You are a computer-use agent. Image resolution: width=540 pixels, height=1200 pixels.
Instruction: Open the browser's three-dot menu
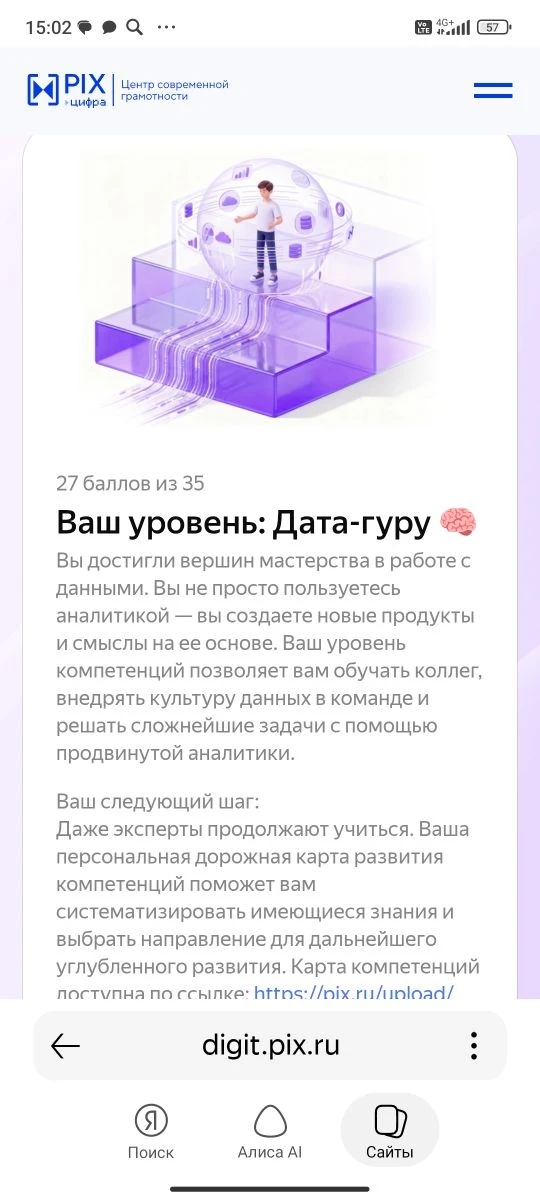(474, 1046)
